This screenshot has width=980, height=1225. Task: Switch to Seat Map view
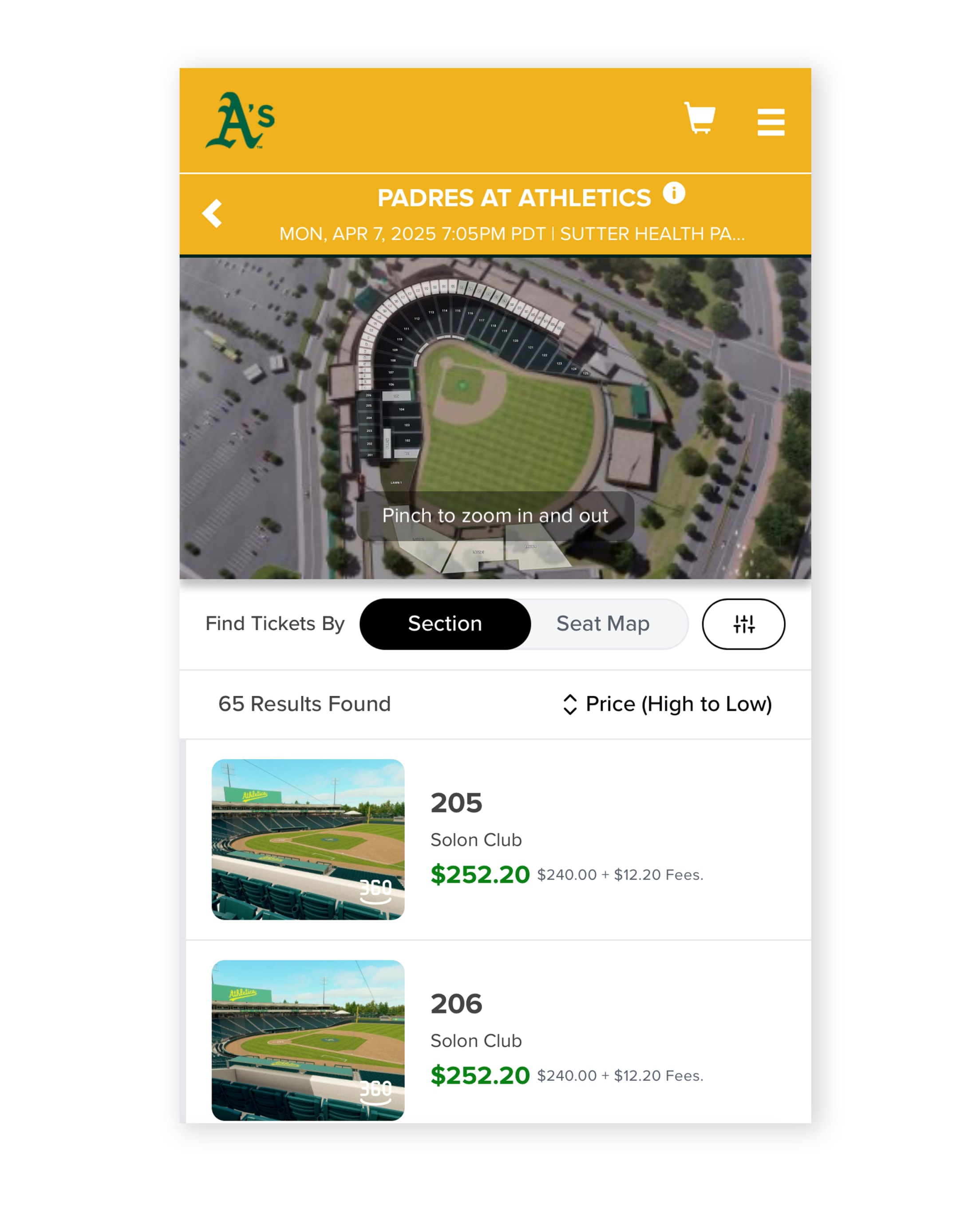tap(603, 623)
